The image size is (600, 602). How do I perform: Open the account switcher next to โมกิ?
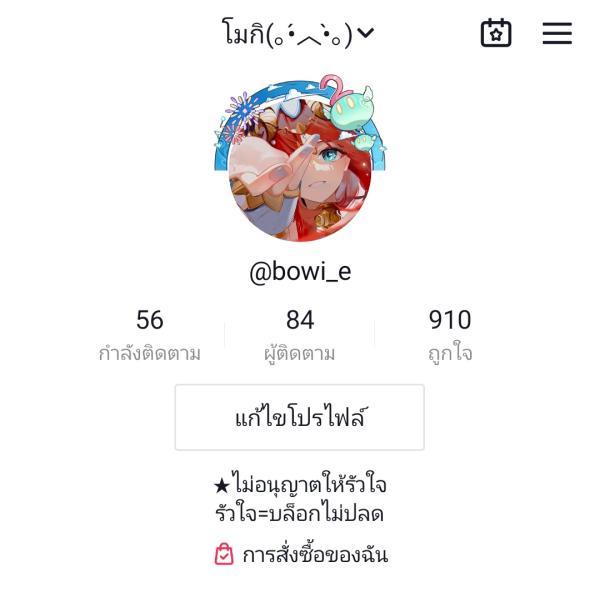(365, 34)
